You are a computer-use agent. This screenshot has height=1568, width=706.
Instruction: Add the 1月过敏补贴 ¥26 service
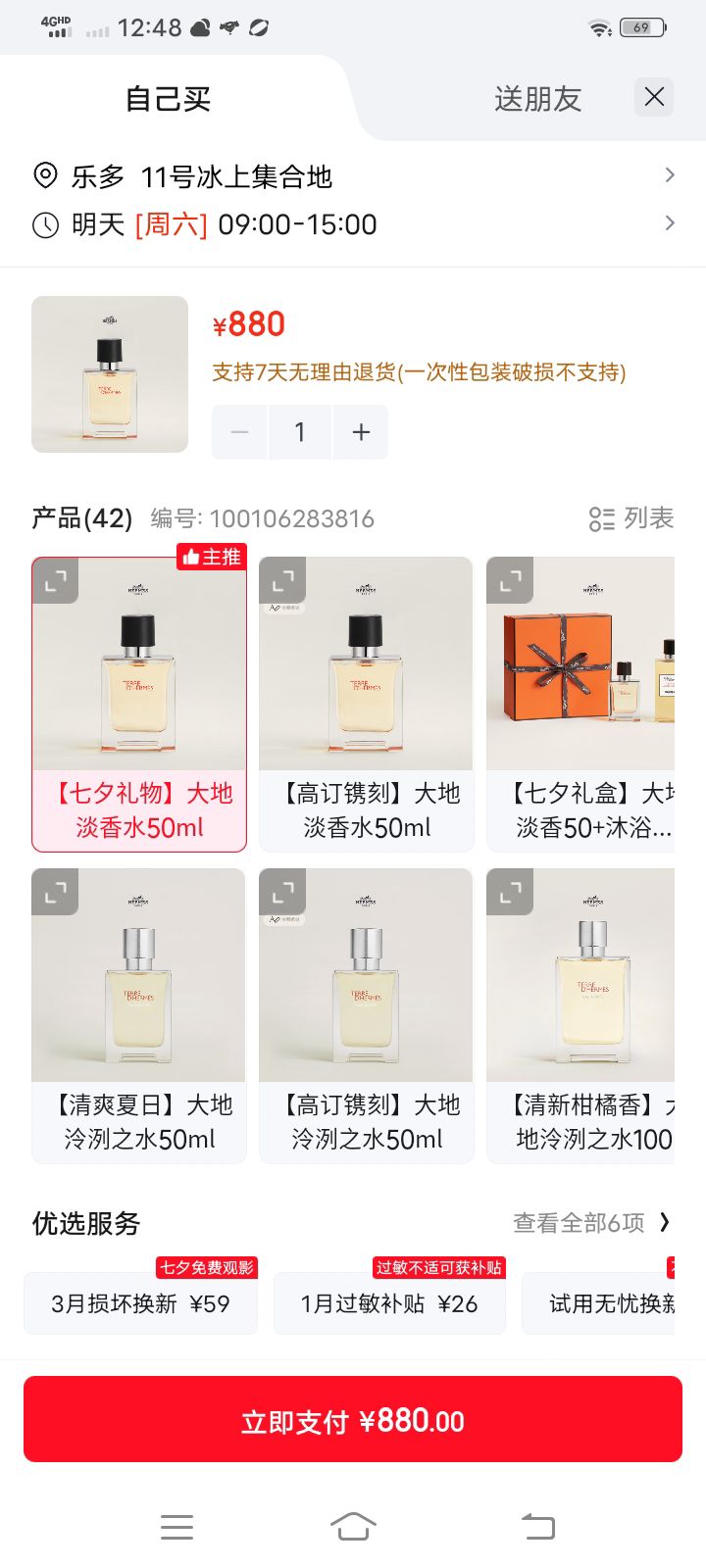tap(389, 1303)
